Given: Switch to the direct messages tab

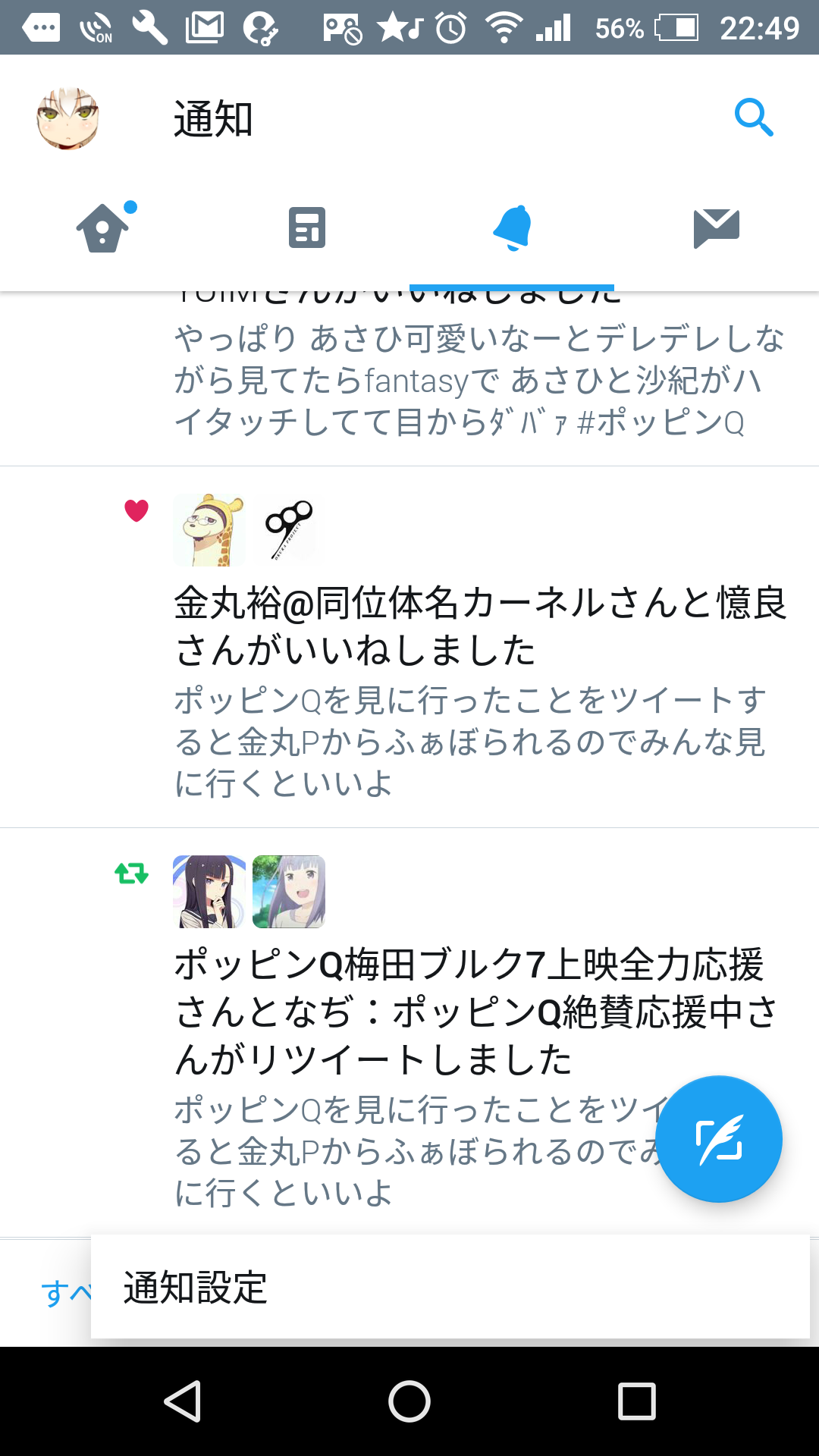Looking at the screenshot, I should [x=717, y=228].
